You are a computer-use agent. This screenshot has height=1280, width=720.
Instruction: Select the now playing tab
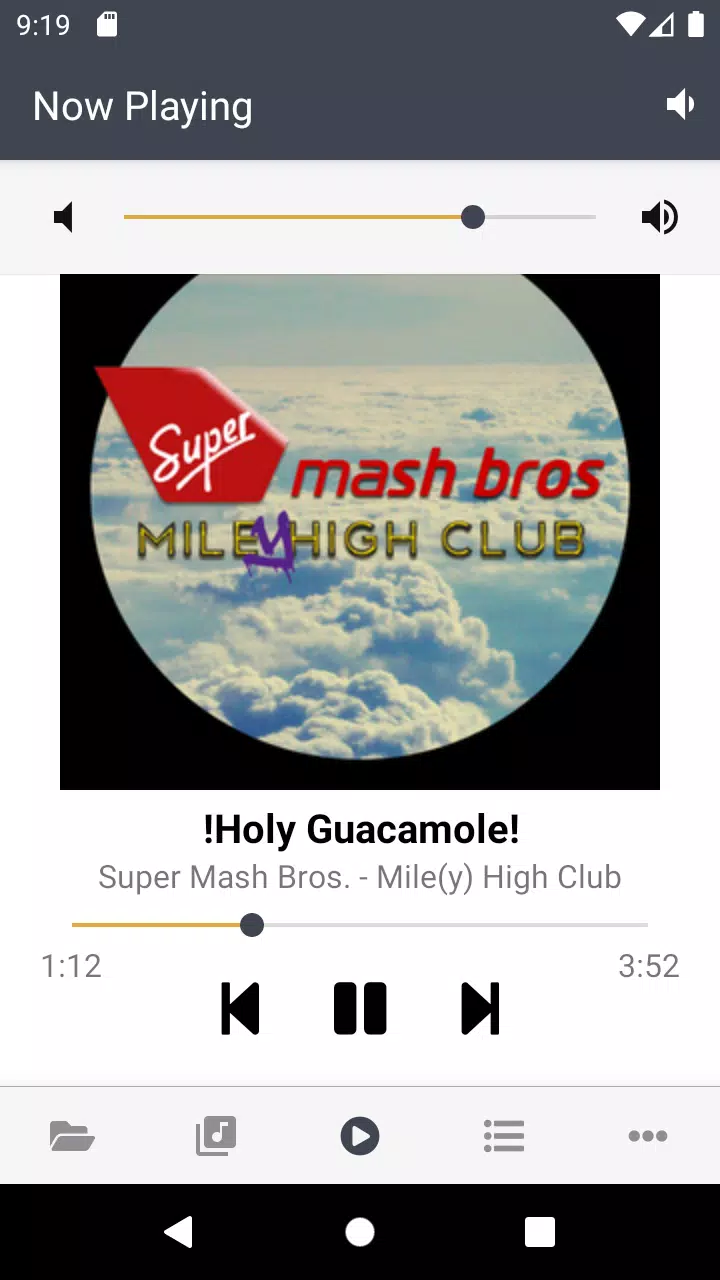click(360, 1136)
